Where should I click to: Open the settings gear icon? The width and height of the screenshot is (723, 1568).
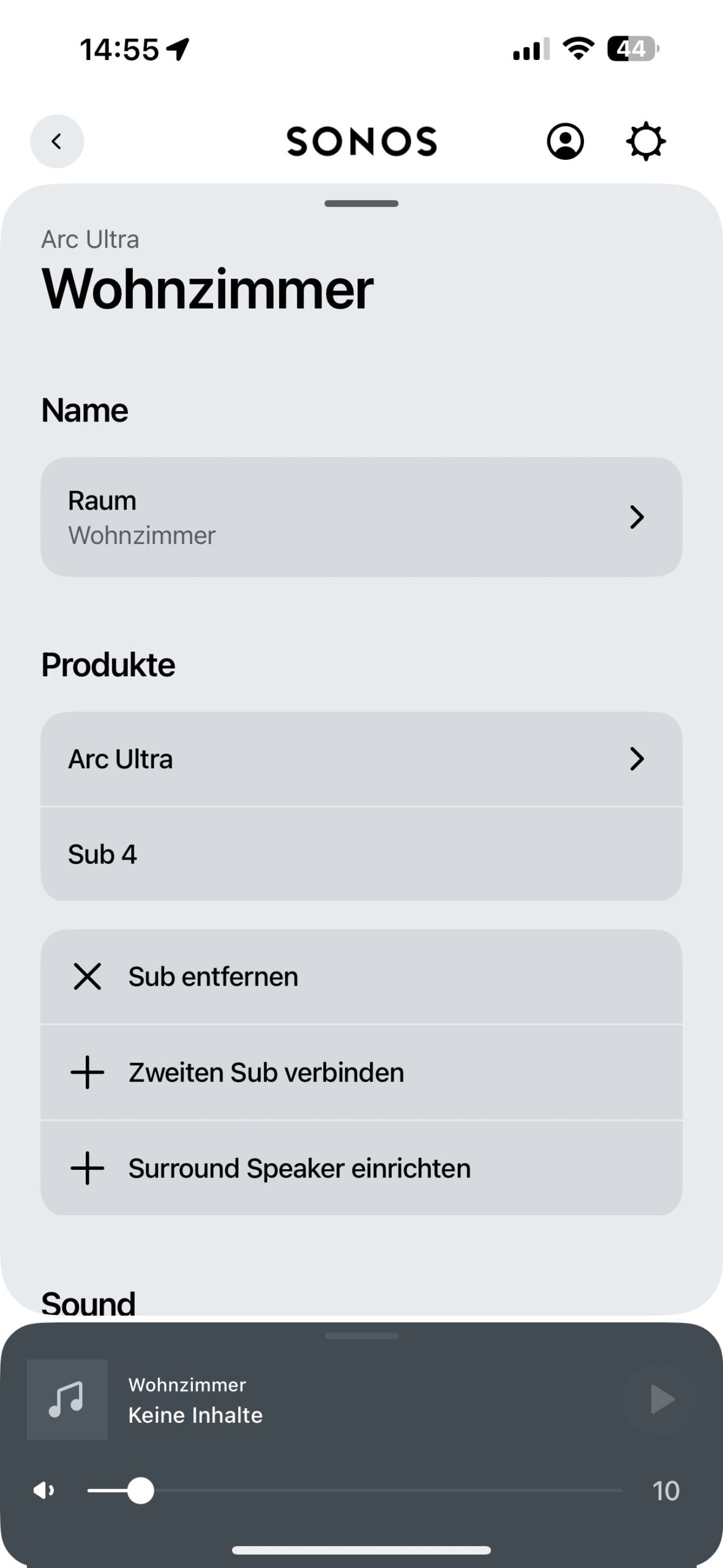[x=645, y=141]
